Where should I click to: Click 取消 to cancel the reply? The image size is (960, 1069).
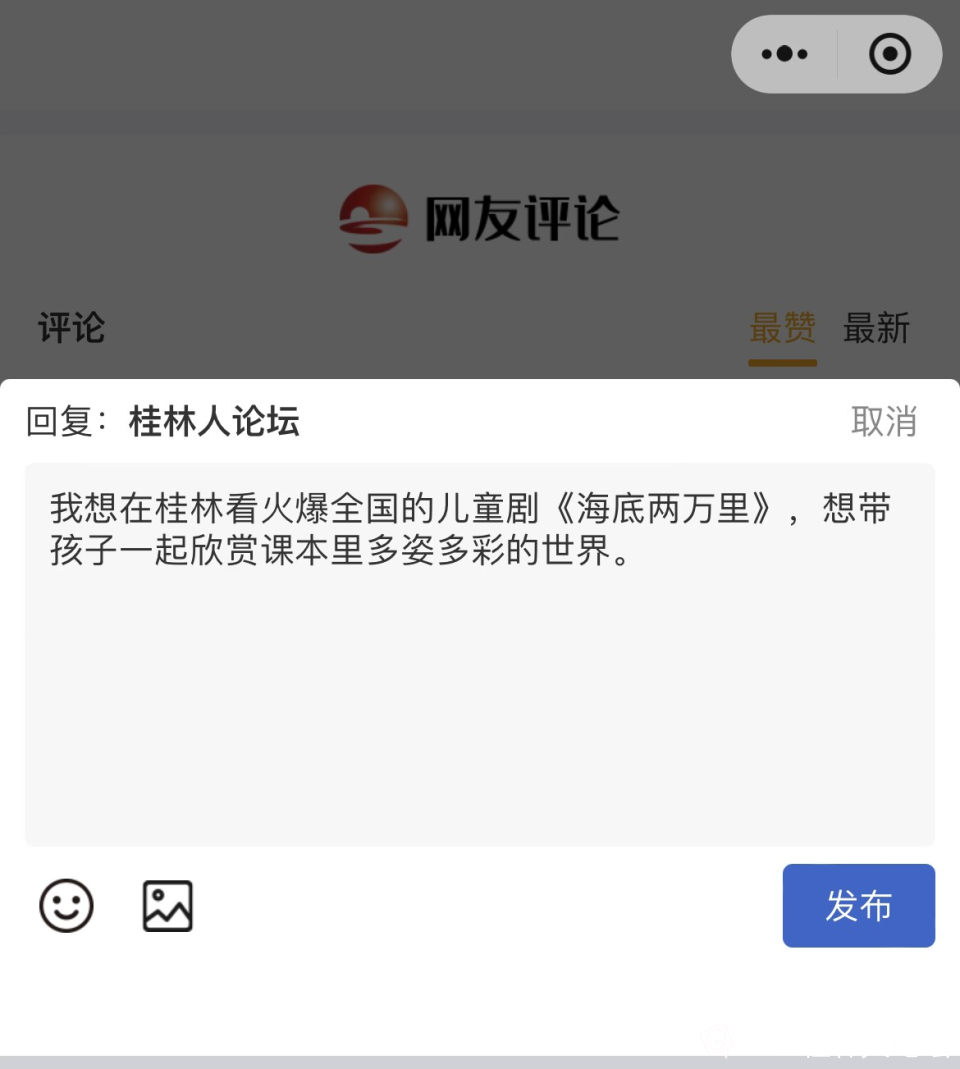pos(886,423)
